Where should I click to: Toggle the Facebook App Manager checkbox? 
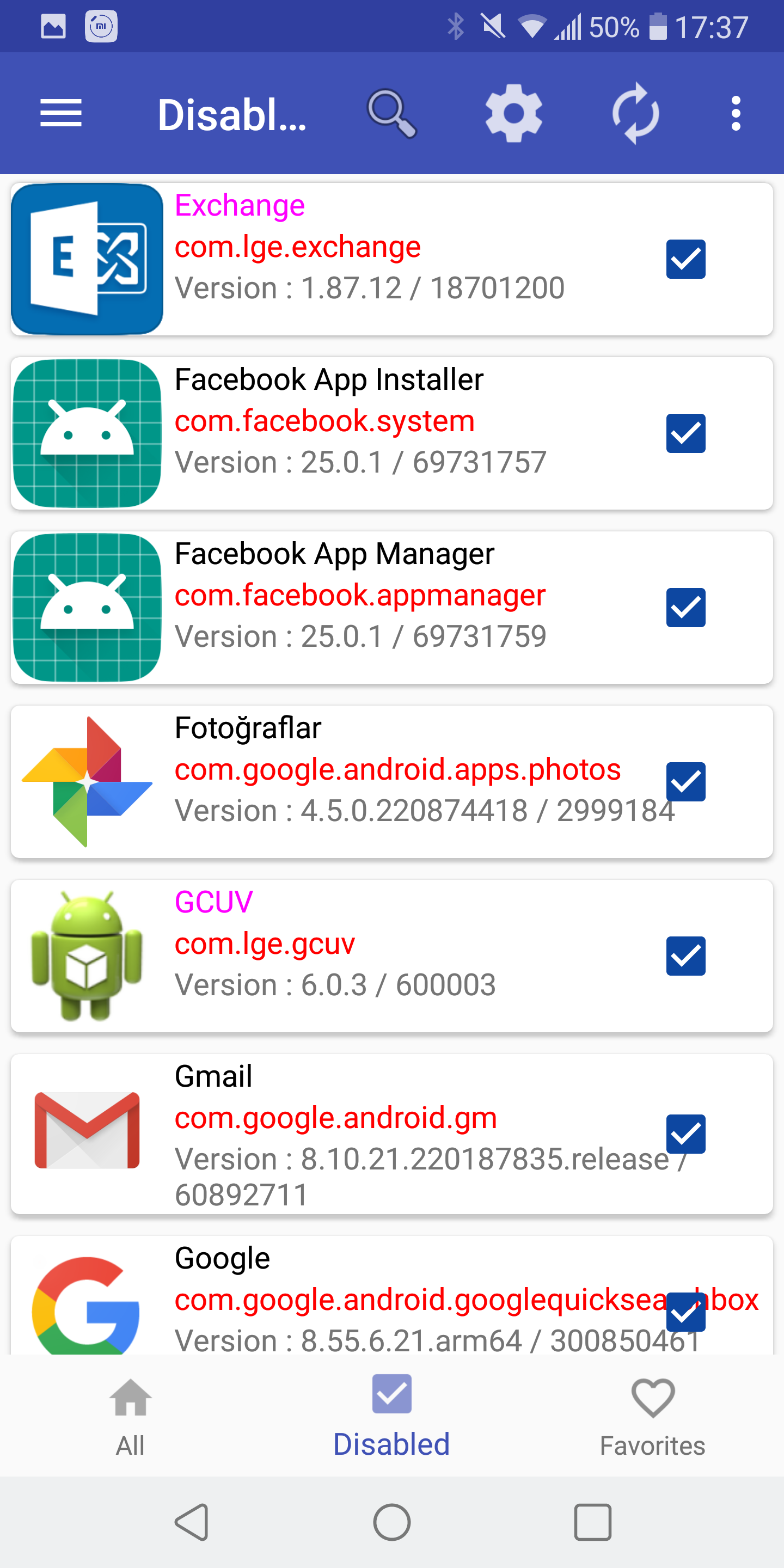[685, 608]
